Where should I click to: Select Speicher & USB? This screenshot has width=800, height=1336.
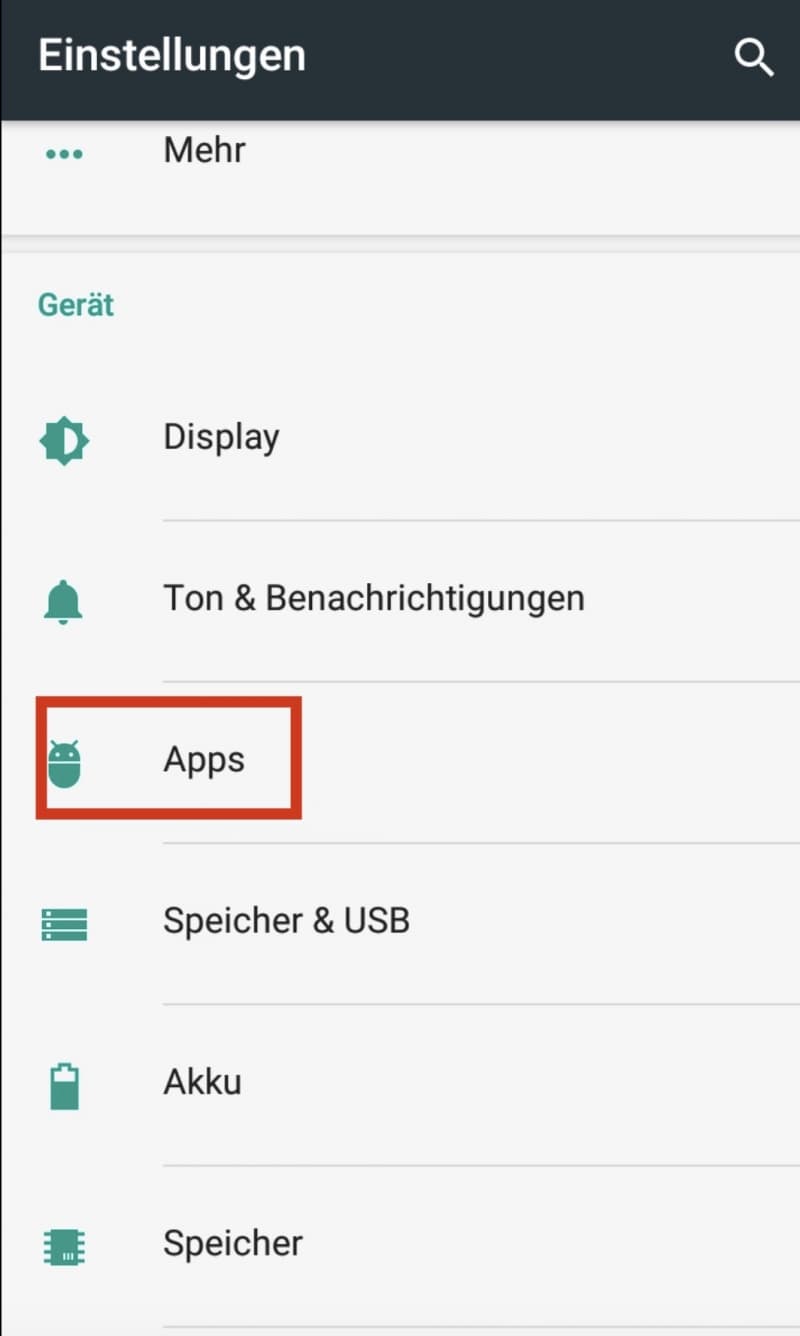pos(400,923)
